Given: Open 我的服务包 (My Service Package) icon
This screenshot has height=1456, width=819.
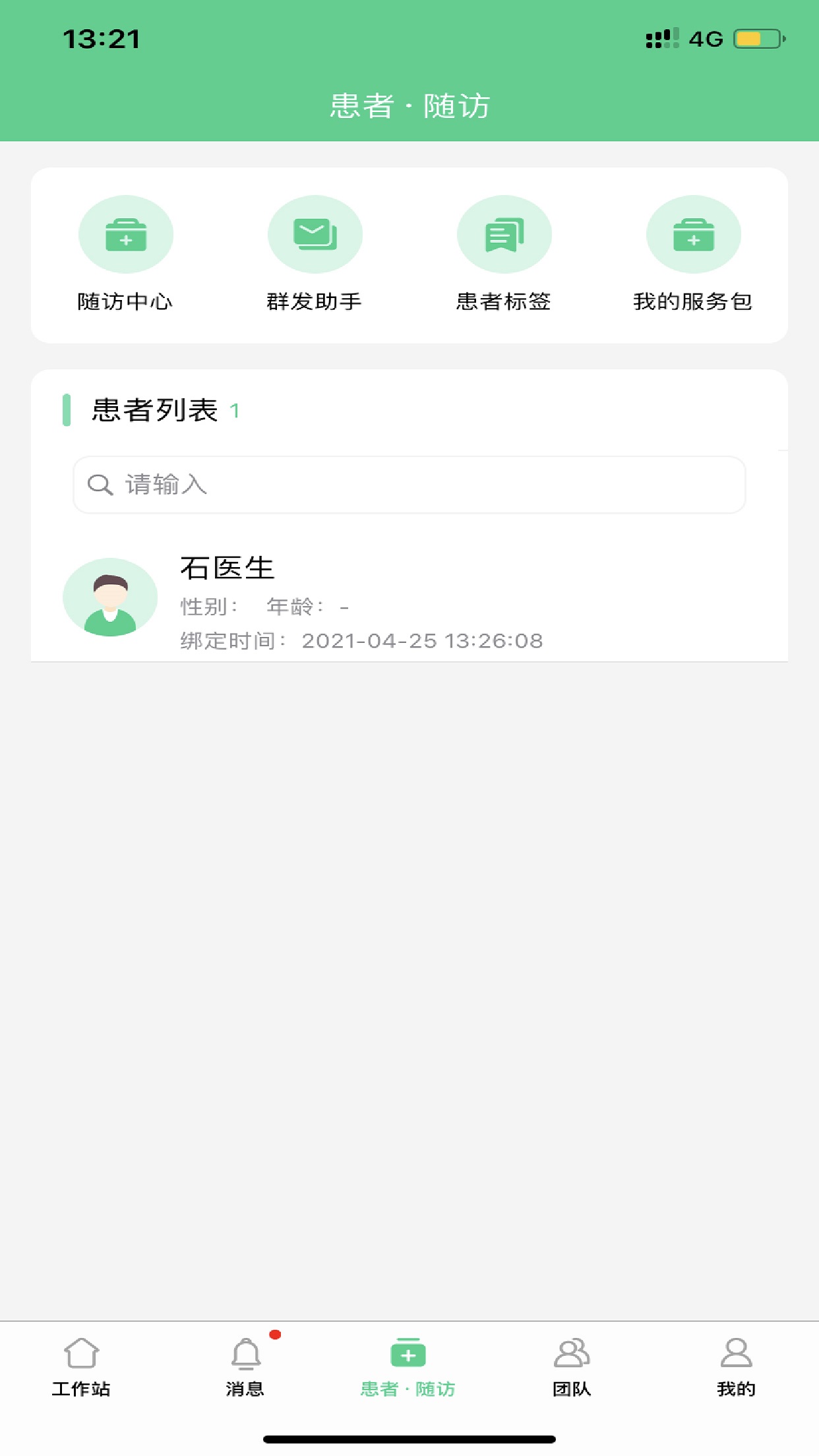Looking at the screenshot, I should point(694,234).
